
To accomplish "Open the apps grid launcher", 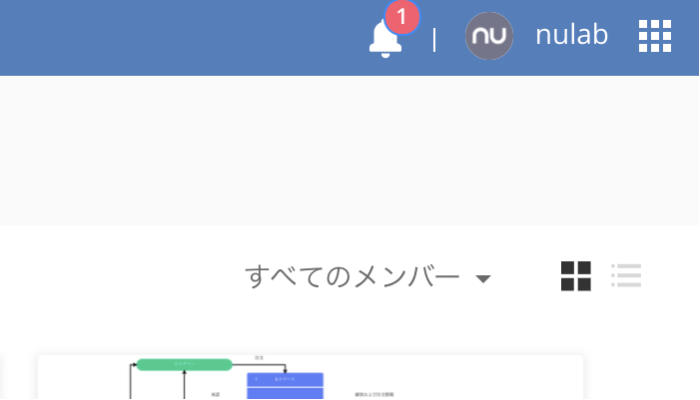I will point(655,36).
